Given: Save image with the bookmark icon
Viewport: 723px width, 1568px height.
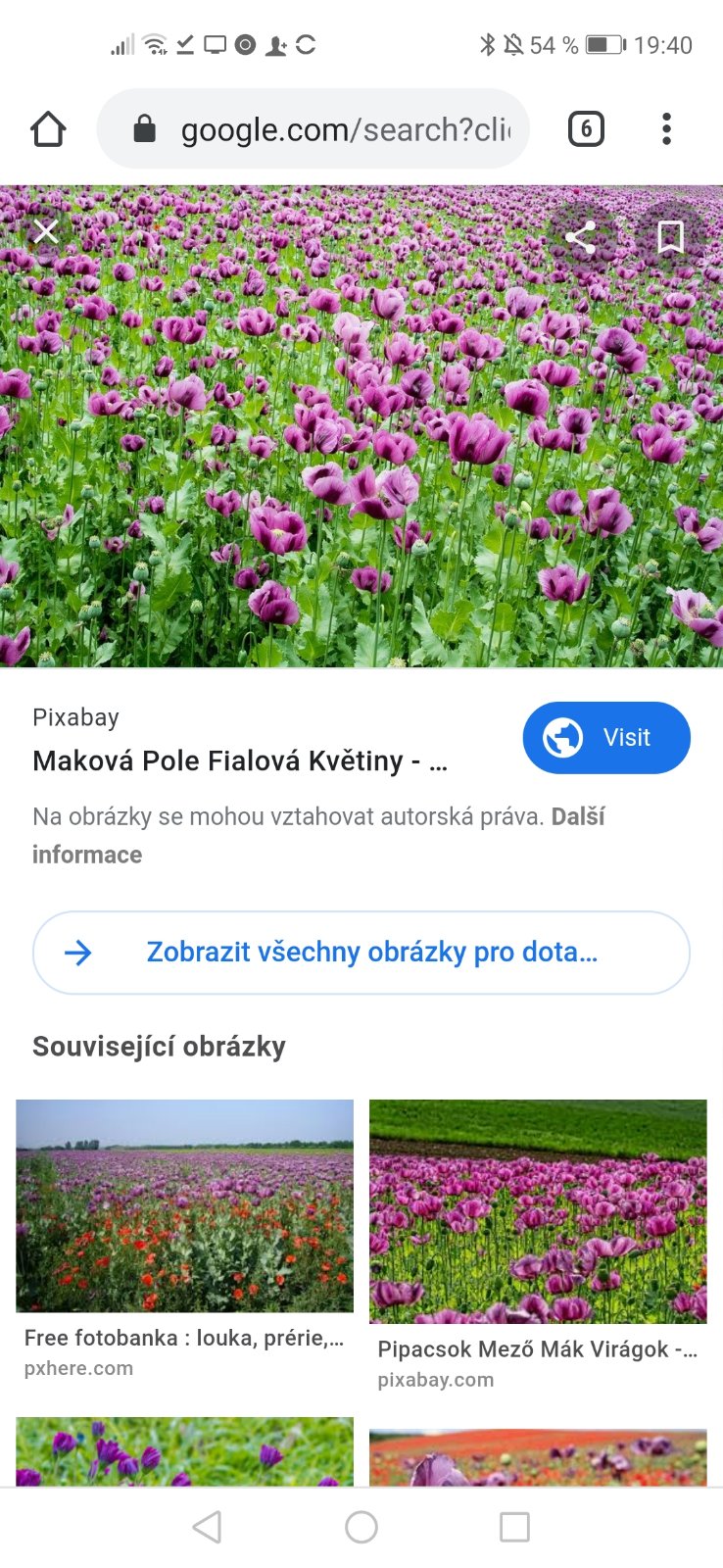Looking at the screenshot, I should (670, 237).
